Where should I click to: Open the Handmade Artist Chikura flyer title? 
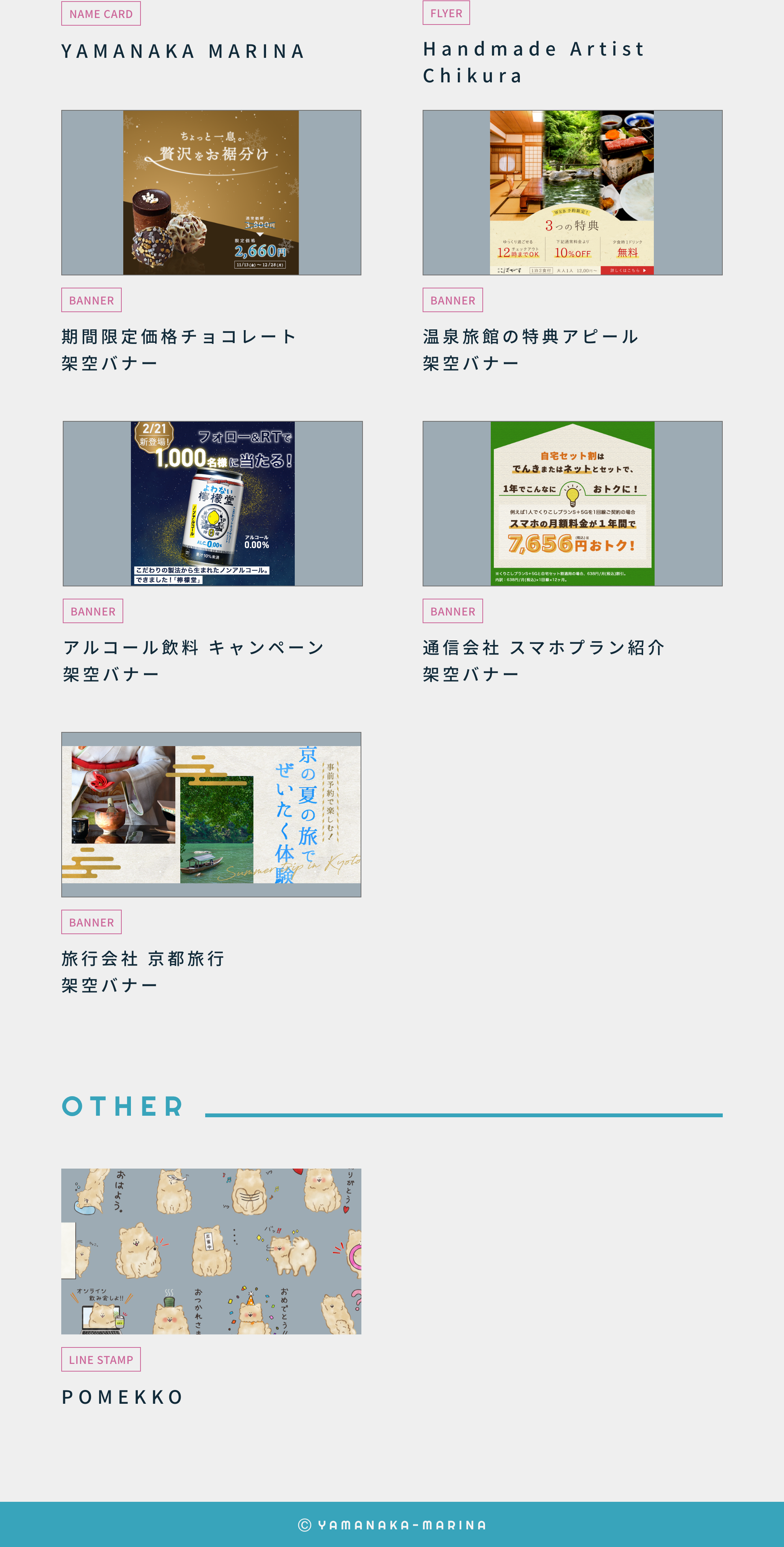click(533, 62)
